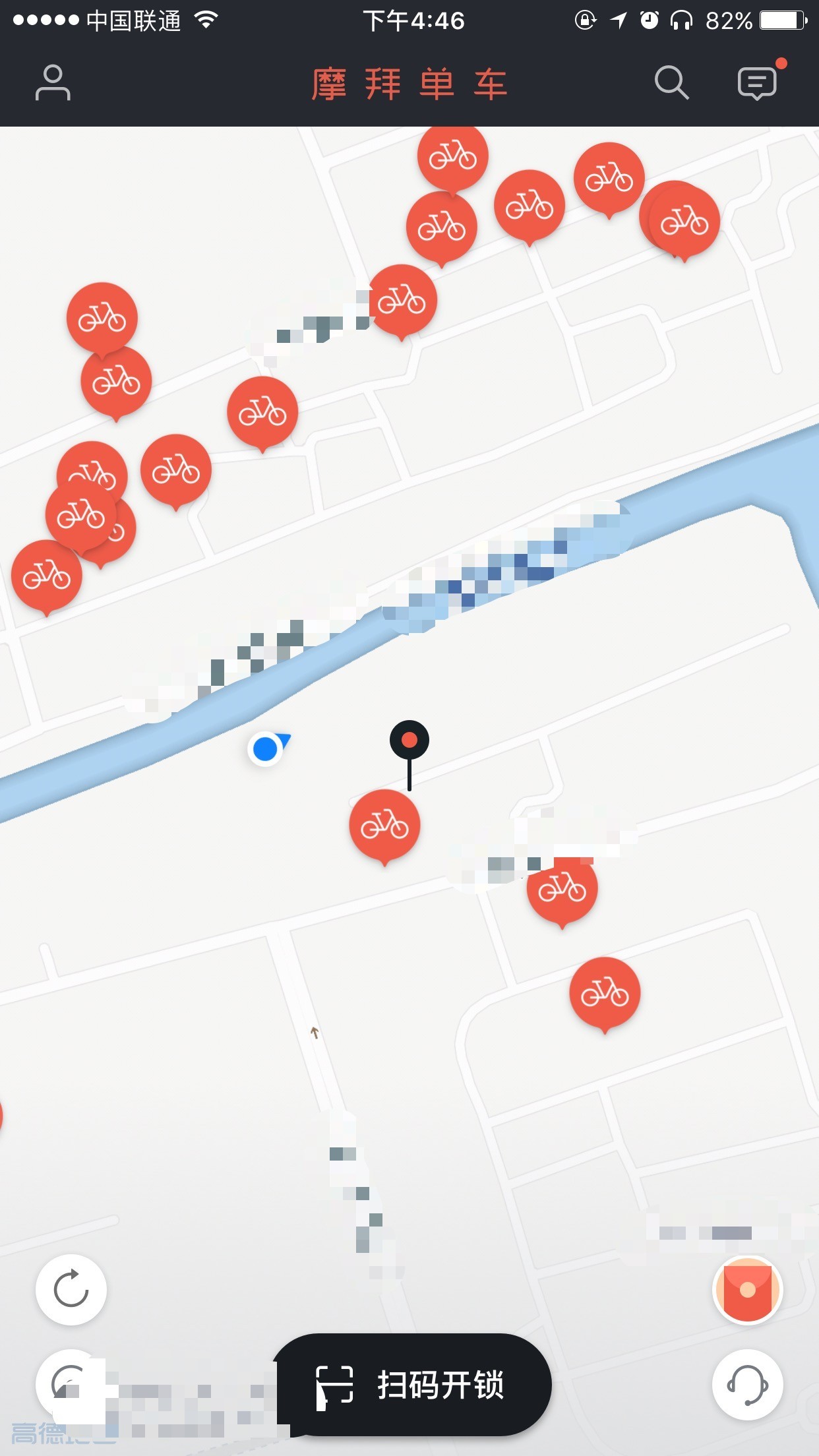This screenshot has height=1456, width=819.
Task: Refresh the bike map
Action: coord(71,1289)
